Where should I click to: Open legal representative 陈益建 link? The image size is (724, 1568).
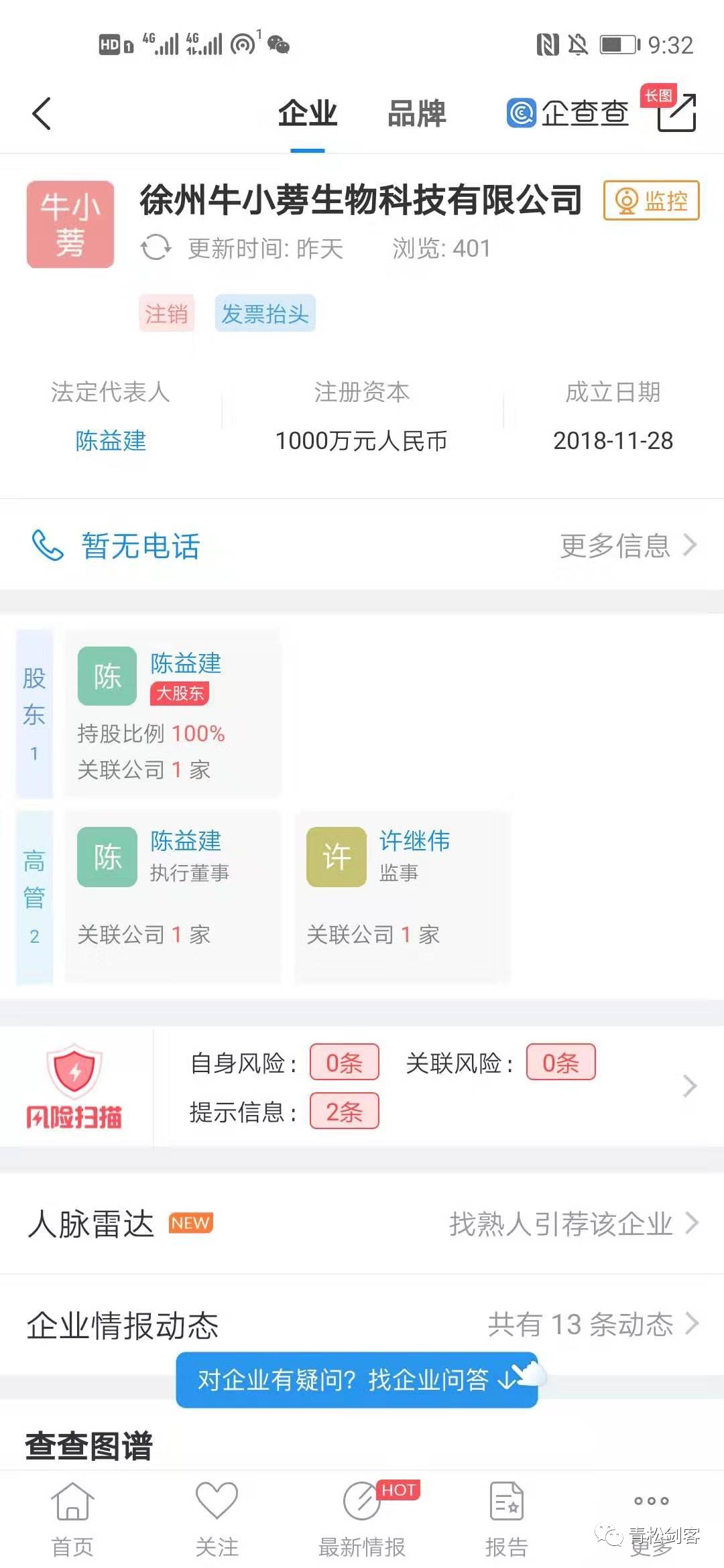111,441
